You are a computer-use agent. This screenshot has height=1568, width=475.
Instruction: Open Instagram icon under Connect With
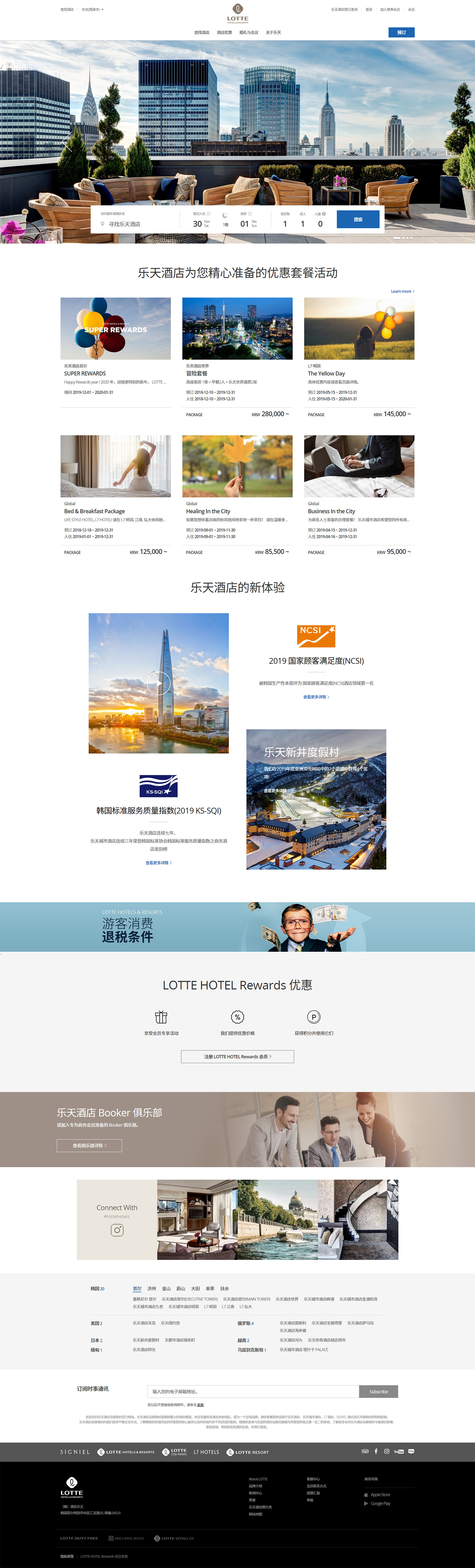tap(117, 1230)
